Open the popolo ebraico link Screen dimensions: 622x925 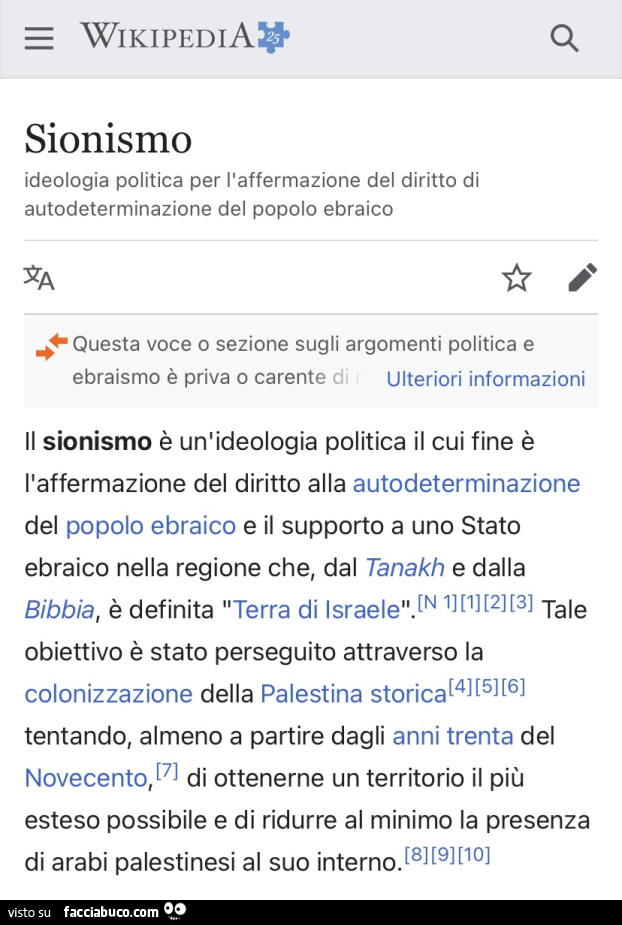point(150,525)
